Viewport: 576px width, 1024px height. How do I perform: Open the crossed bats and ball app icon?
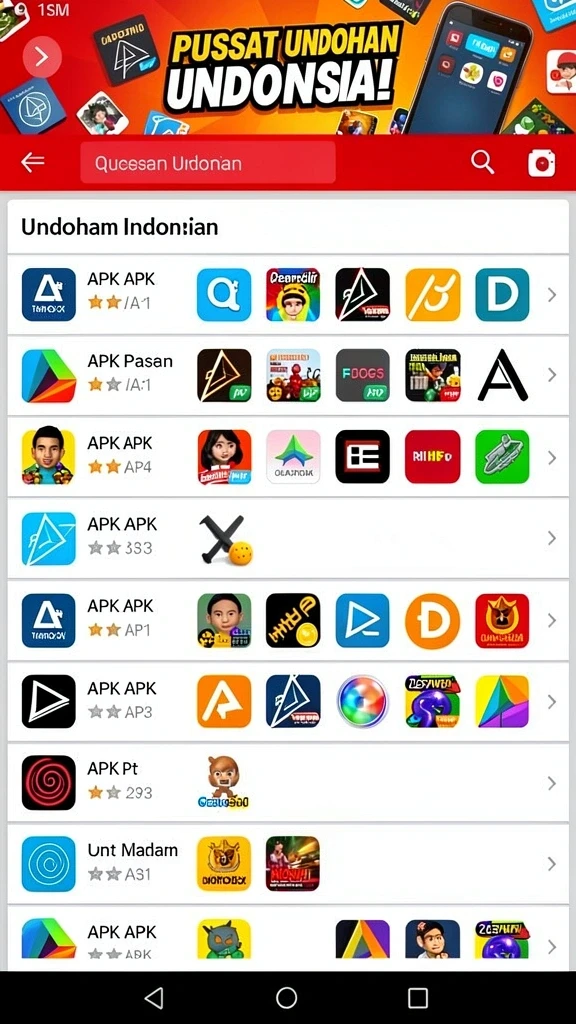click(x=225, y=539)
